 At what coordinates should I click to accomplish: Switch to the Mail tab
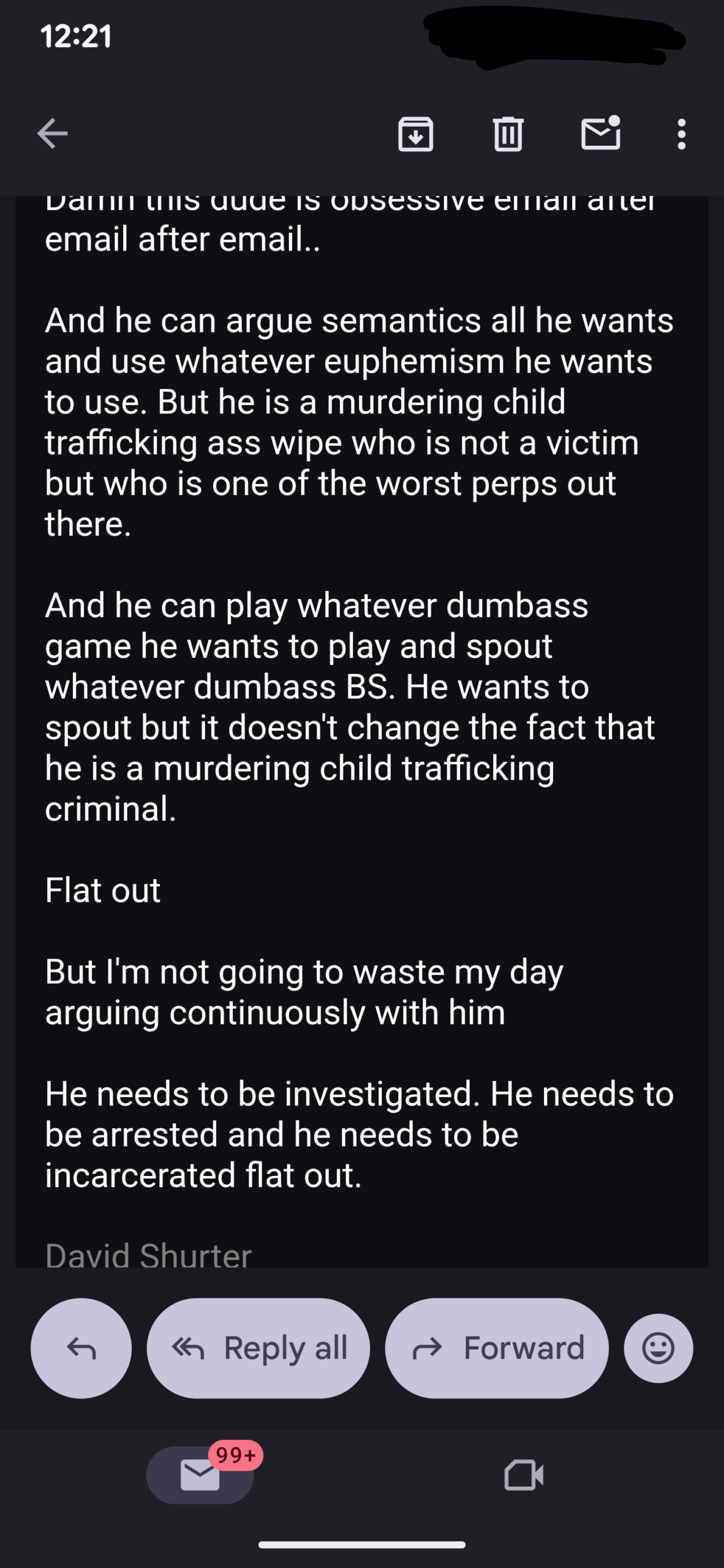[200, 1475]
